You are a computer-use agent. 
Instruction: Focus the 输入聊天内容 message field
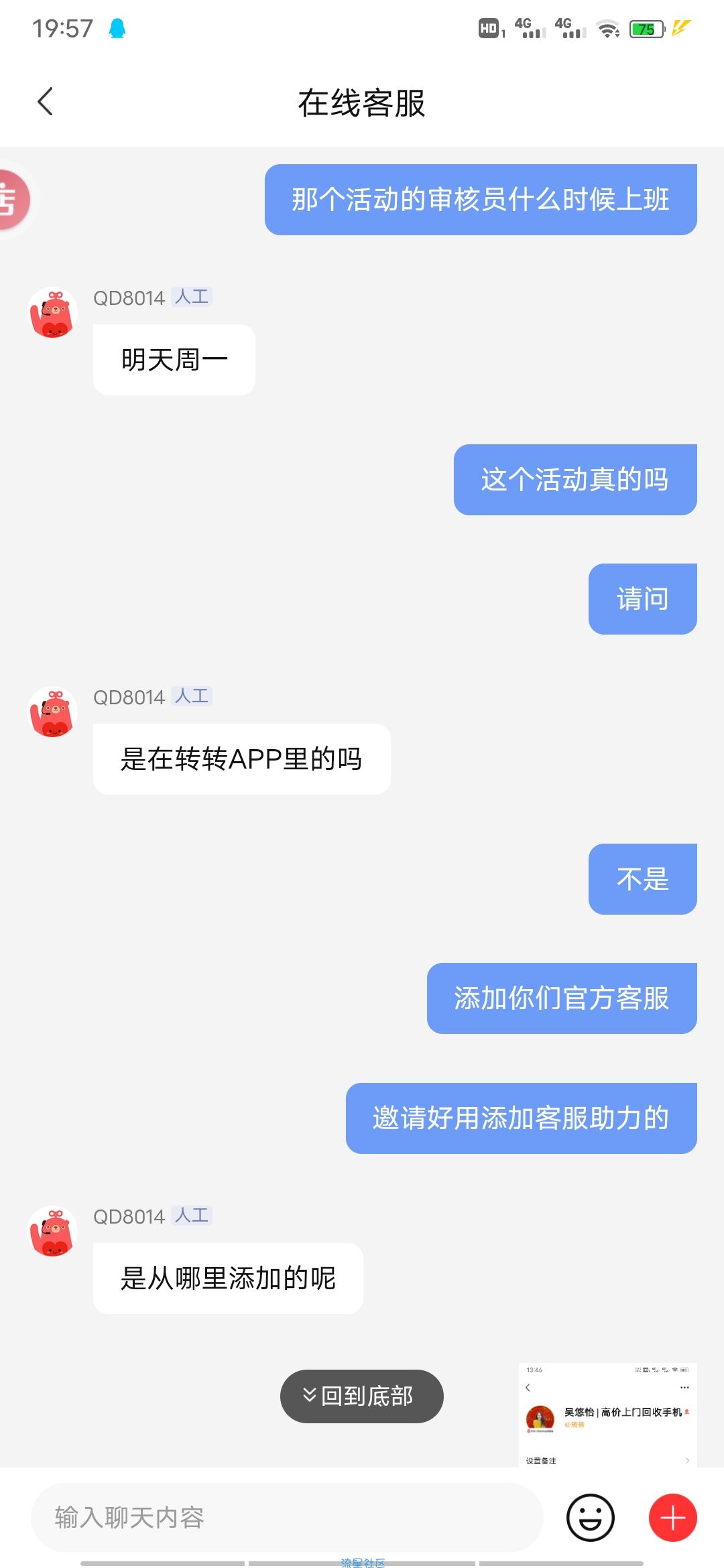coord(287,1518)
